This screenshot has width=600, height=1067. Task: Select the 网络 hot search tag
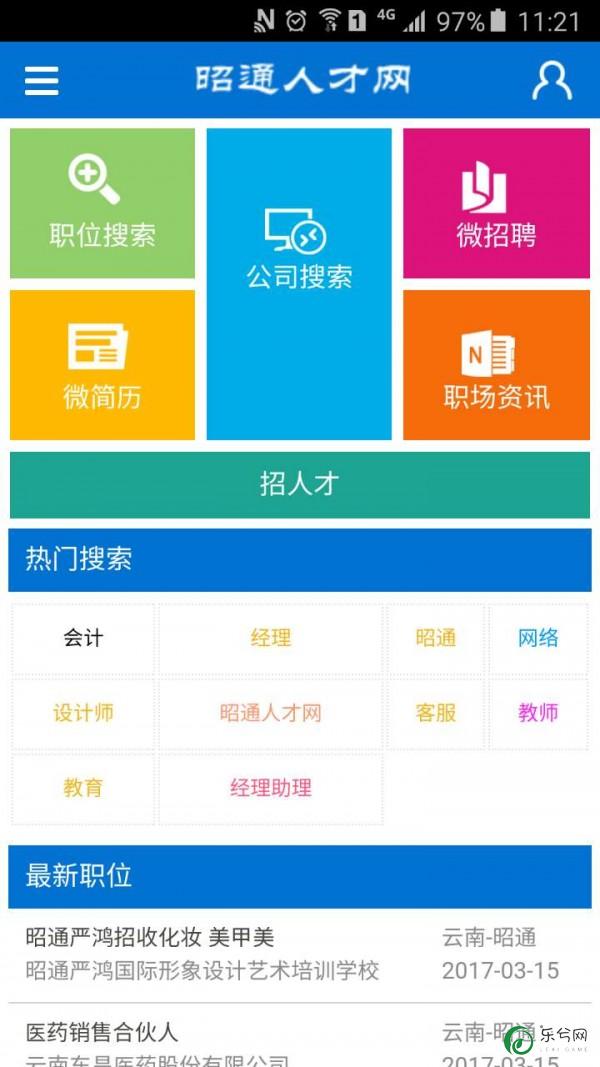pyautogui.click(x=538, y=638)
